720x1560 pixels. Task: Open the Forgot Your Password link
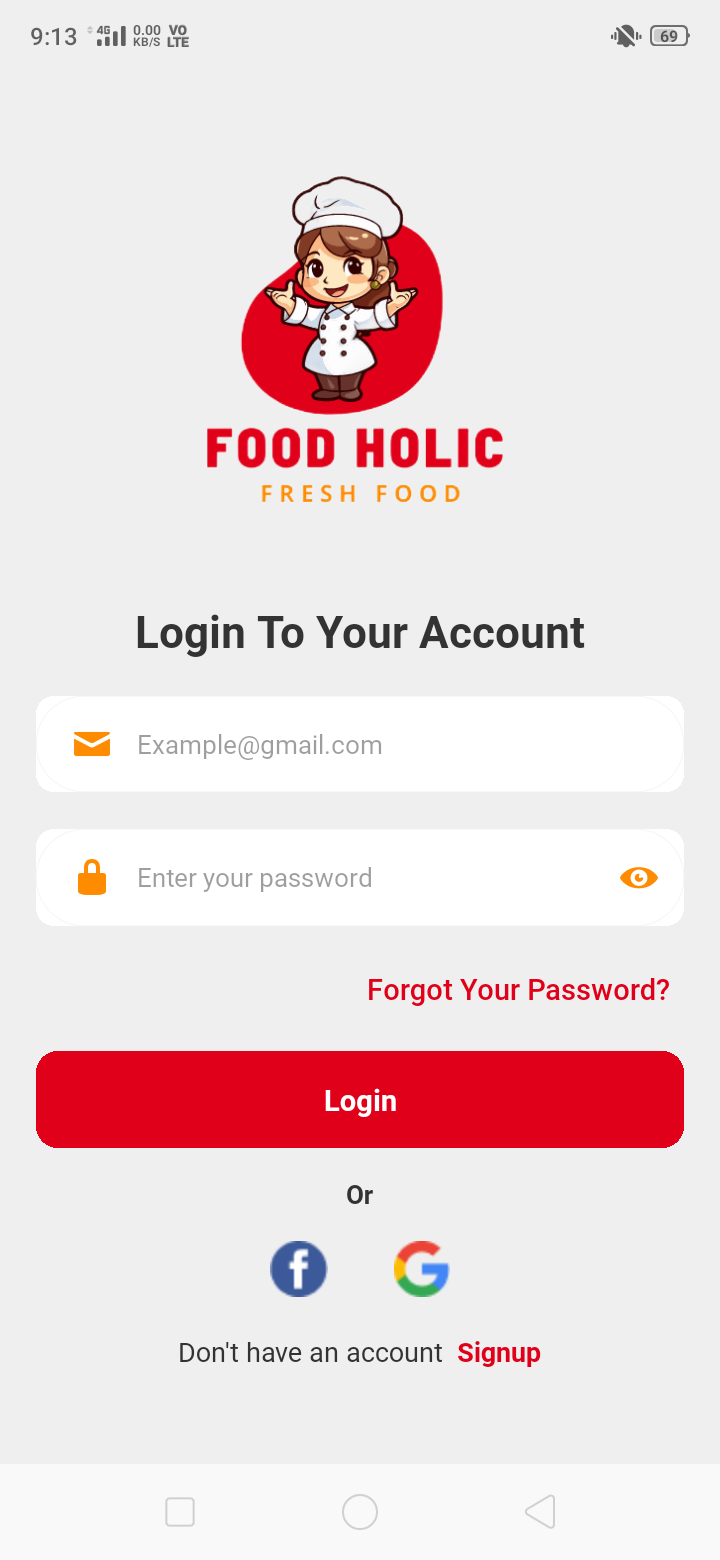pyautogui.click(x=518, y=990)
